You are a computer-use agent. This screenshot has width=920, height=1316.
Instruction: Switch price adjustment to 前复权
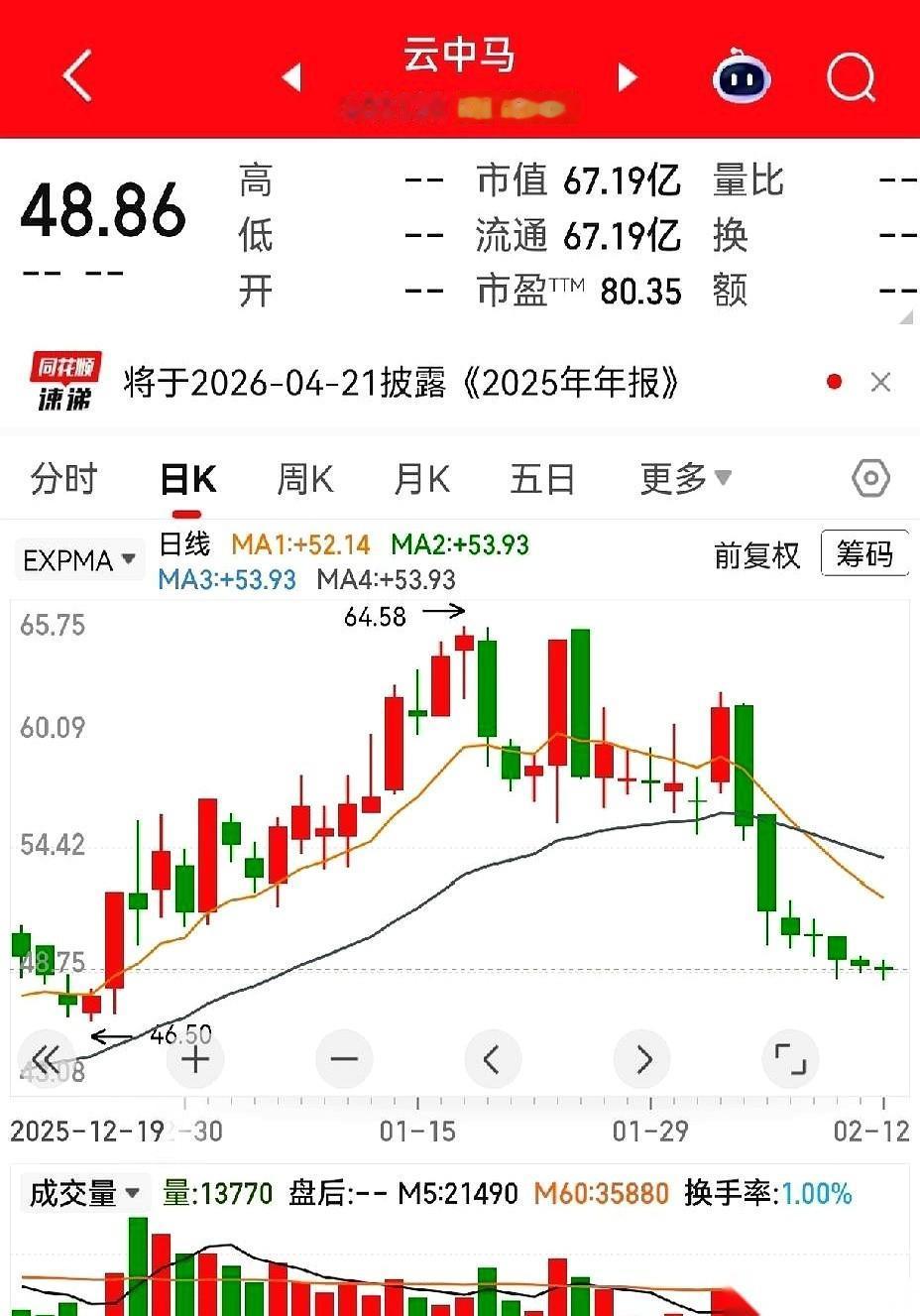point(755,556)
